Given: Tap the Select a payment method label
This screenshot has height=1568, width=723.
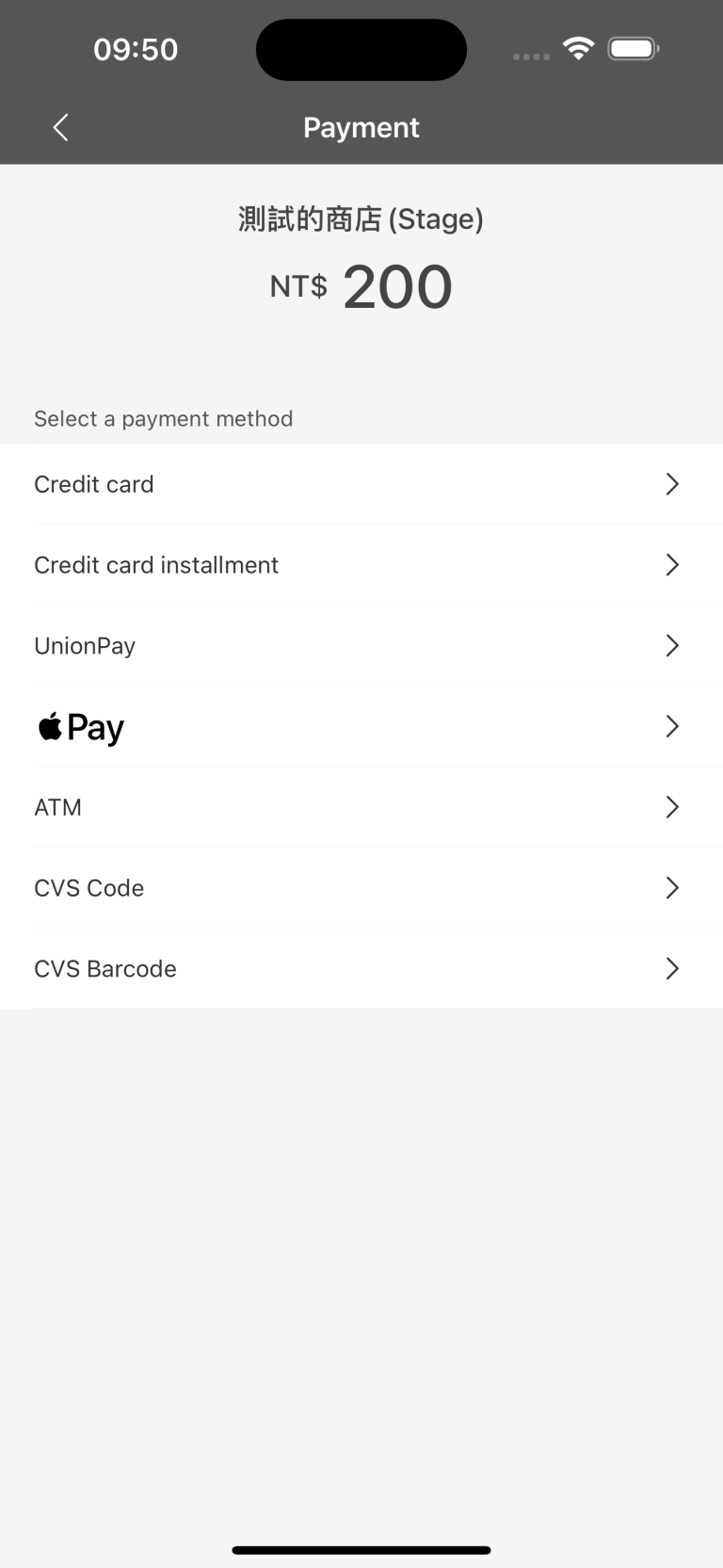Looking at the screenshot, I should [x=163, y=418].
